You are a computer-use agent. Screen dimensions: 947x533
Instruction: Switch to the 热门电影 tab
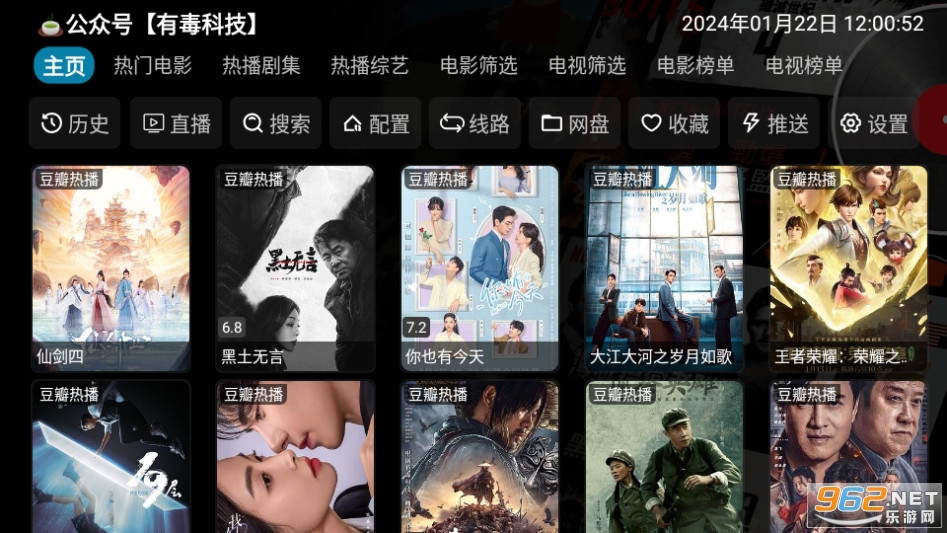click(152, 66)
